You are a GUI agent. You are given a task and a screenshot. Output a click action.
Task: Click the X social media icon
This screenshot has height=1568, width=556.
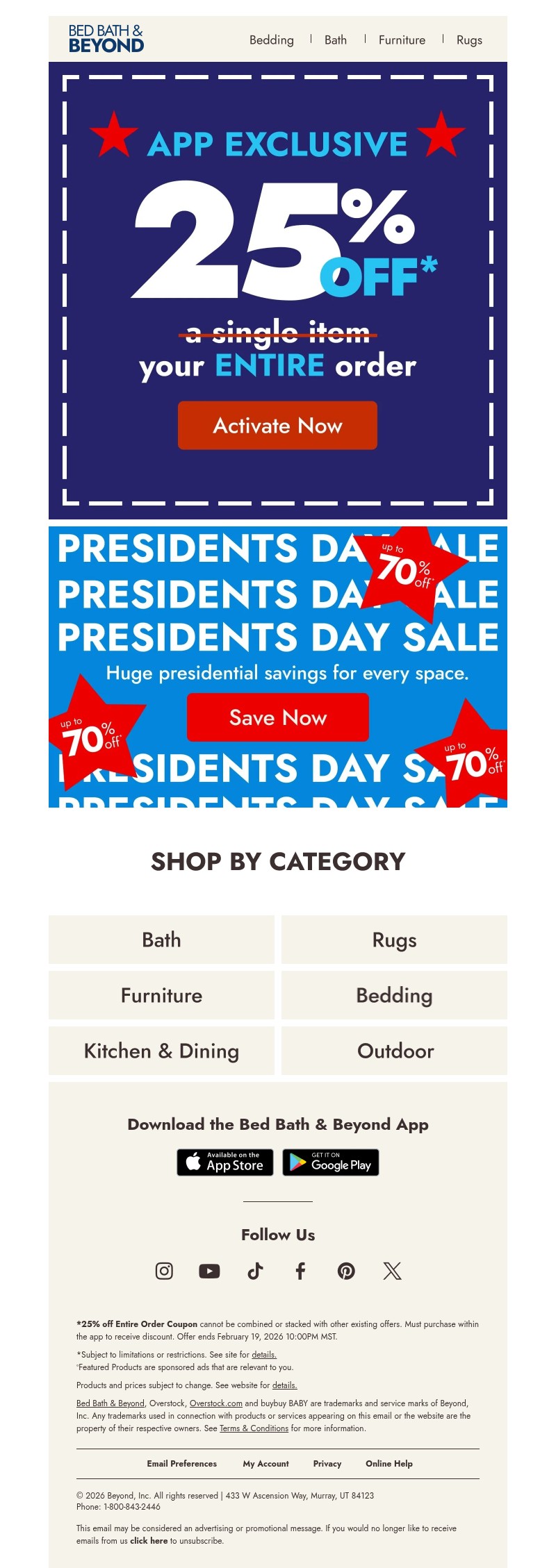pyautogui.click(x=392, y=1271)
